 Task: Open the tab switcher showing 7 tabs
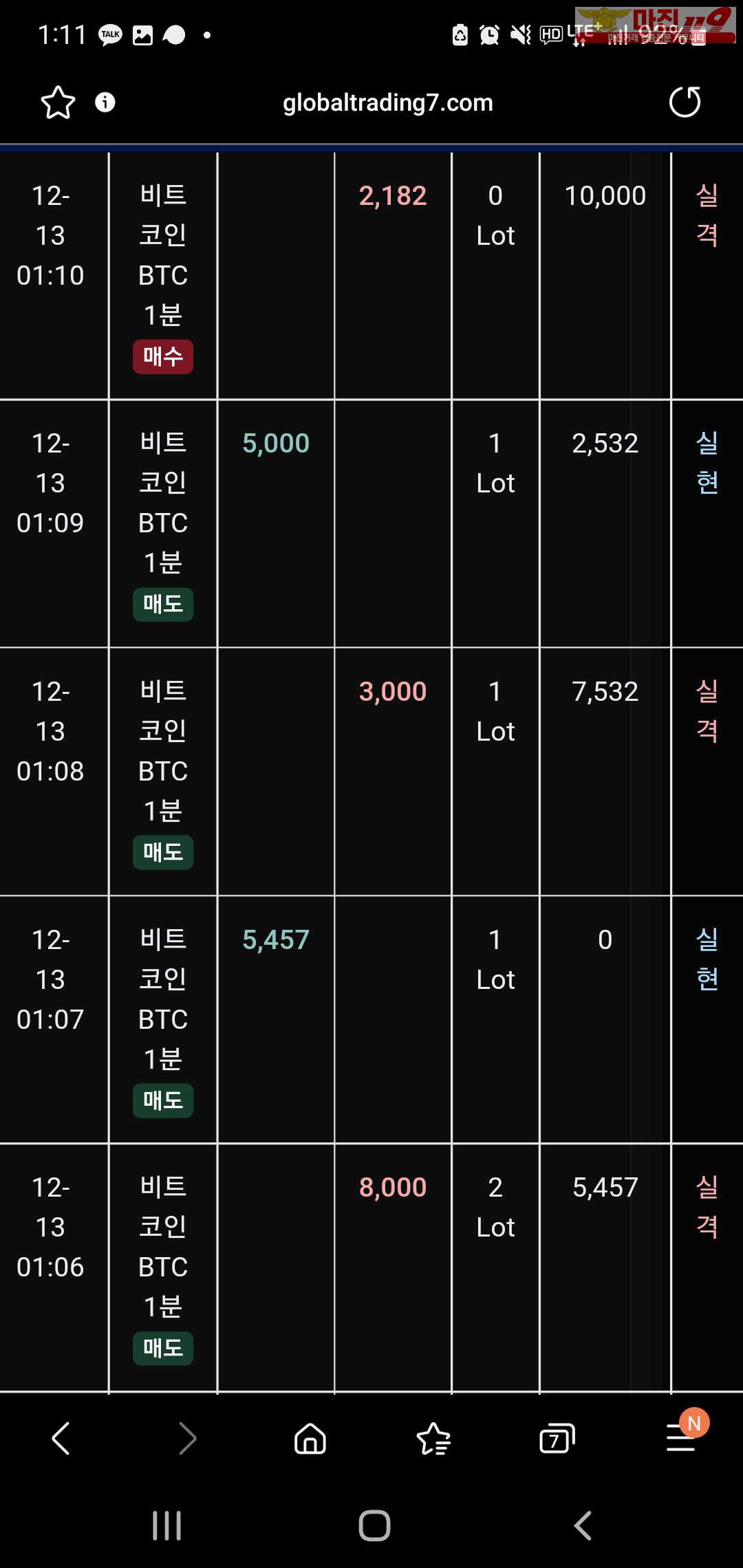[557, 1438]
